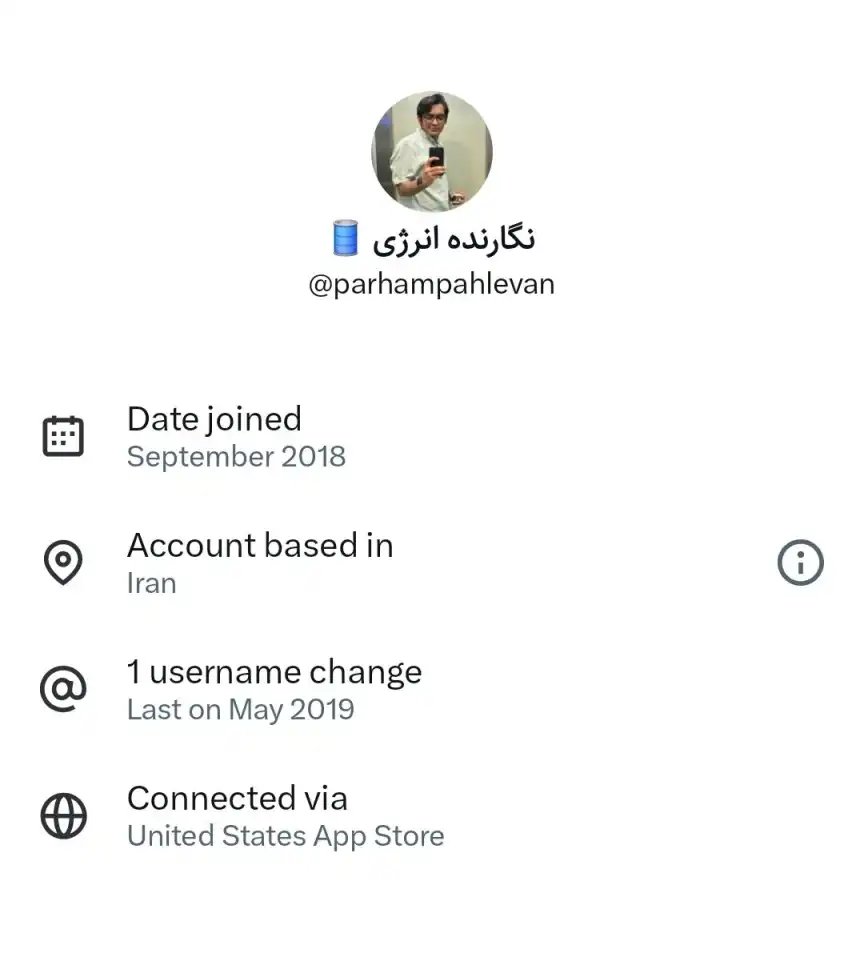Click the @ symbol icon for username change
864x961 pixels.
click(x=63, y=688)
